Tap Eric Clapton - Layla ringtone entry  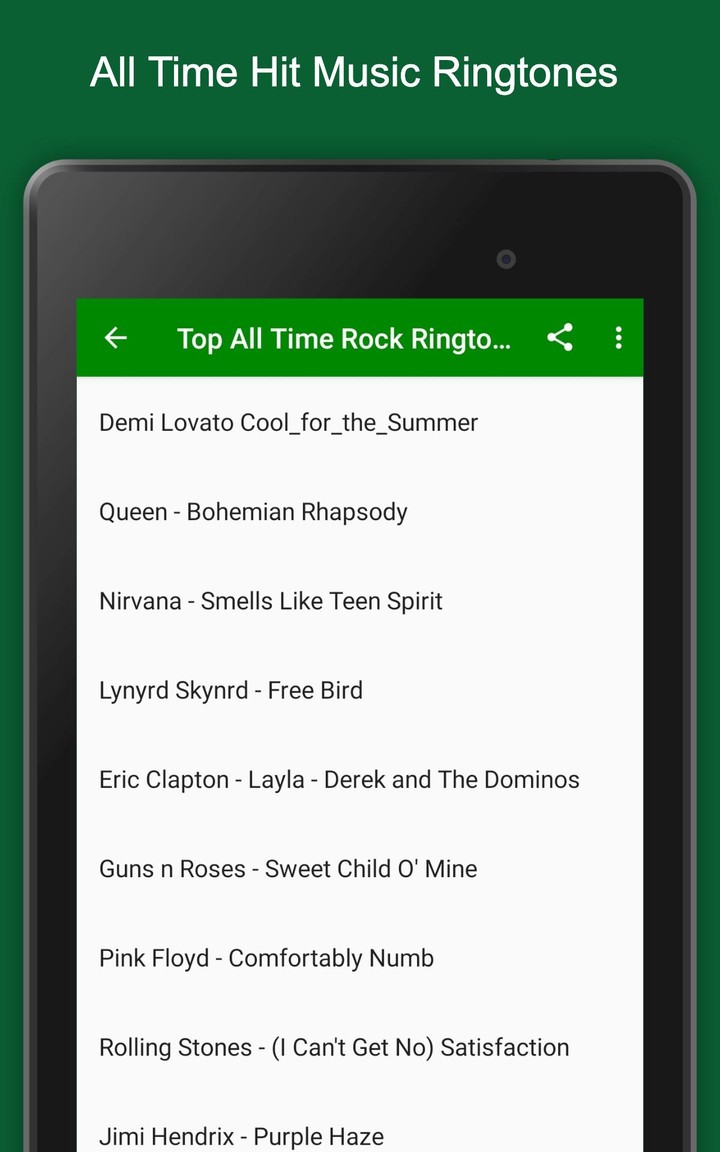pyautogui.click(x=340, y=779)
